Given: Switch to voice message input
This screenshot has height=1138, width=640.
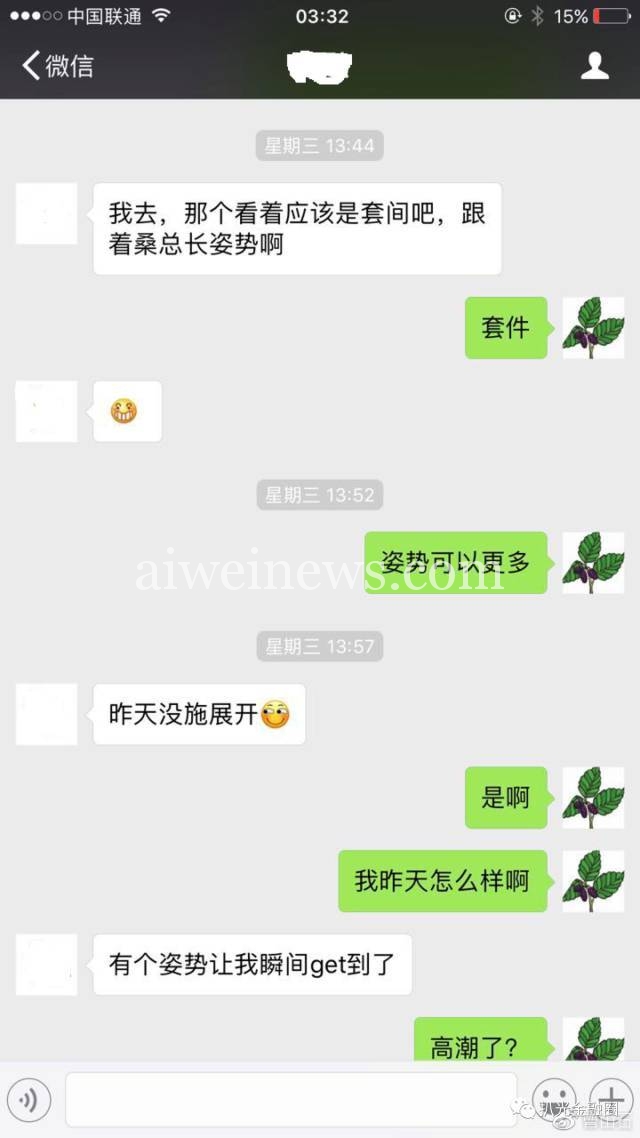Looking at the screenshot, I should pos(29,1100).
